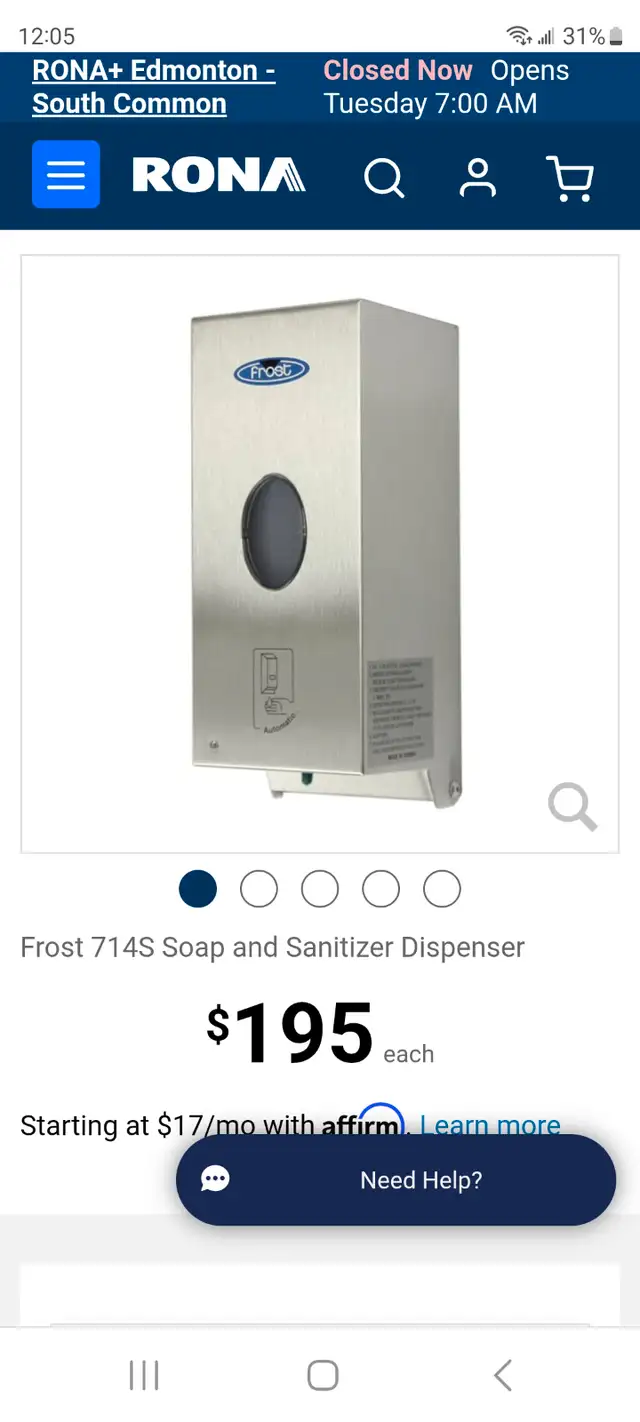640x1422 pixels.
Task: Select the fourth image indicator dot
Action: (381, 888)
